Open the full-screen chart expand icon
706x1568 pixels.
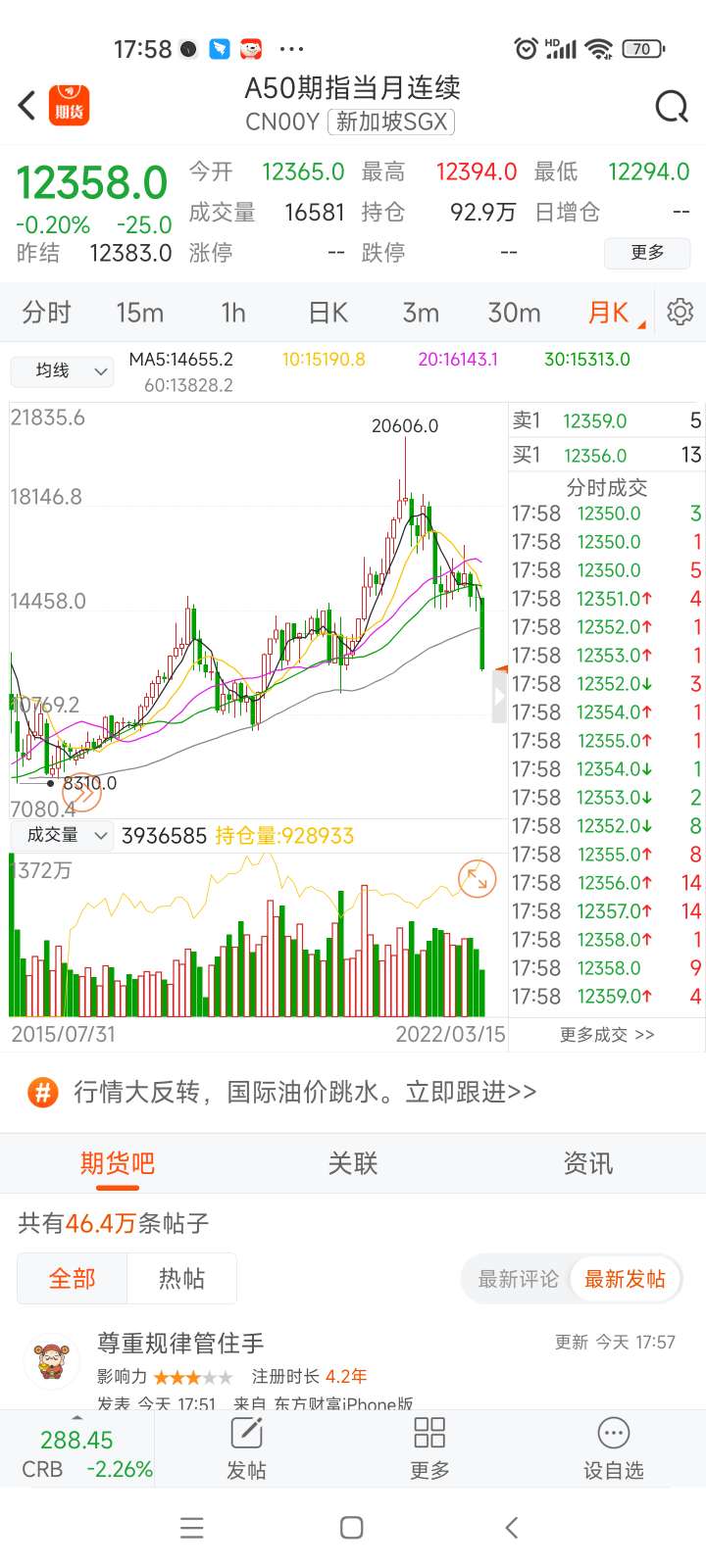click(x=477, y=878)
